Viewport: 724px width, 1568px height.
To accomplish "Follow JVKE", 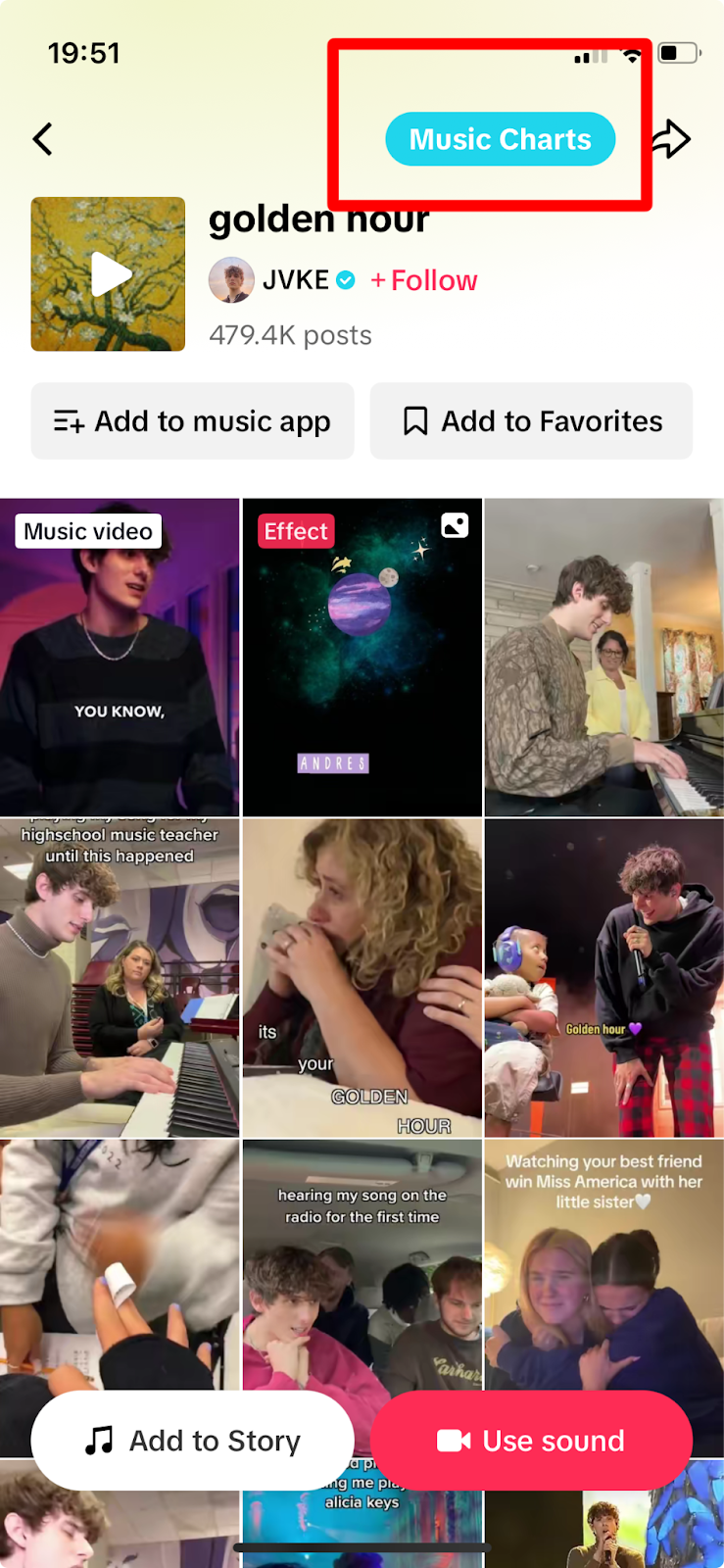I will pos(424,280).
